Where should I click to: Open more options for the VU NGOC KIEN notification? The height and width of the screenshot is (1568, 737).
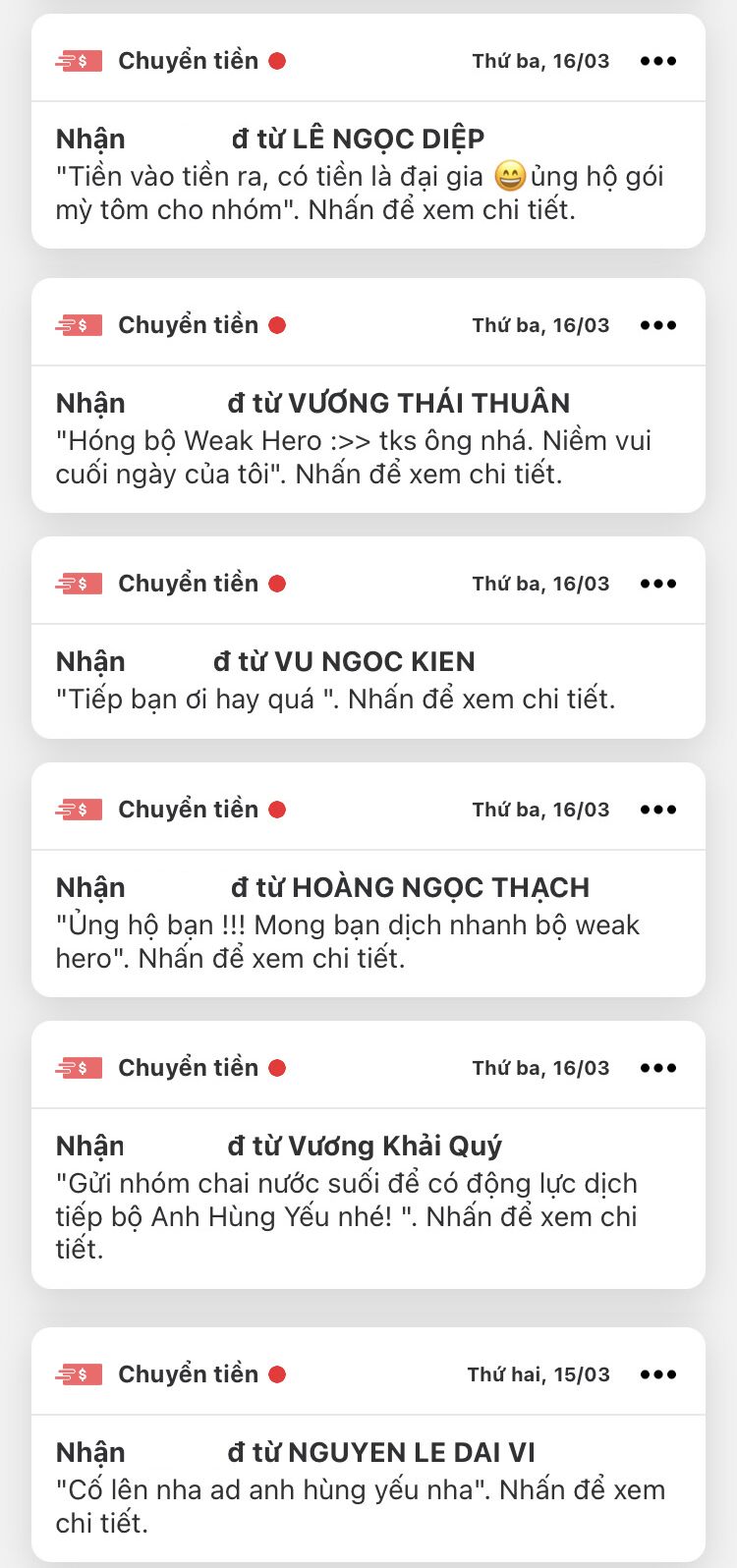click(658, 583)
